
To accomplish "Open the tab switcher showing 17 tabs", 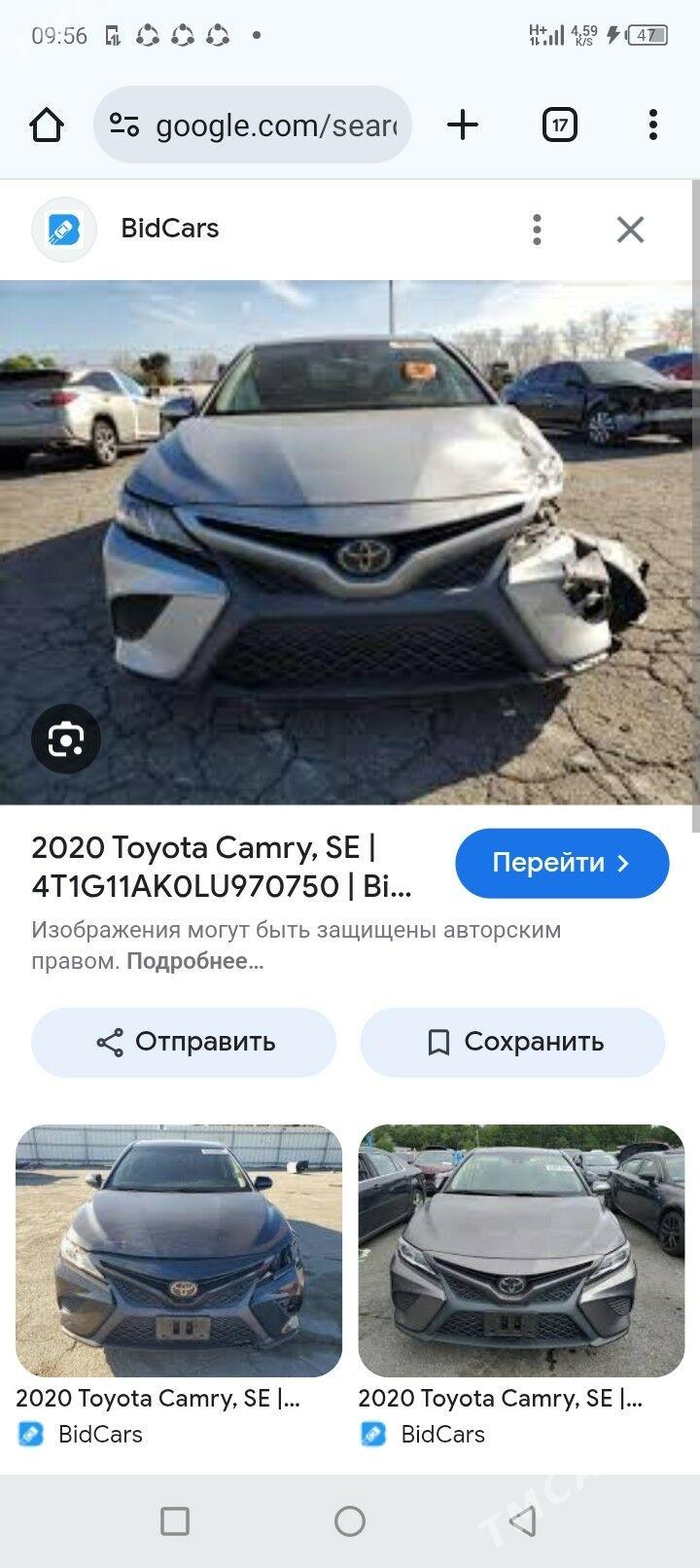I will pyautogui.click(x=559, y=125).
